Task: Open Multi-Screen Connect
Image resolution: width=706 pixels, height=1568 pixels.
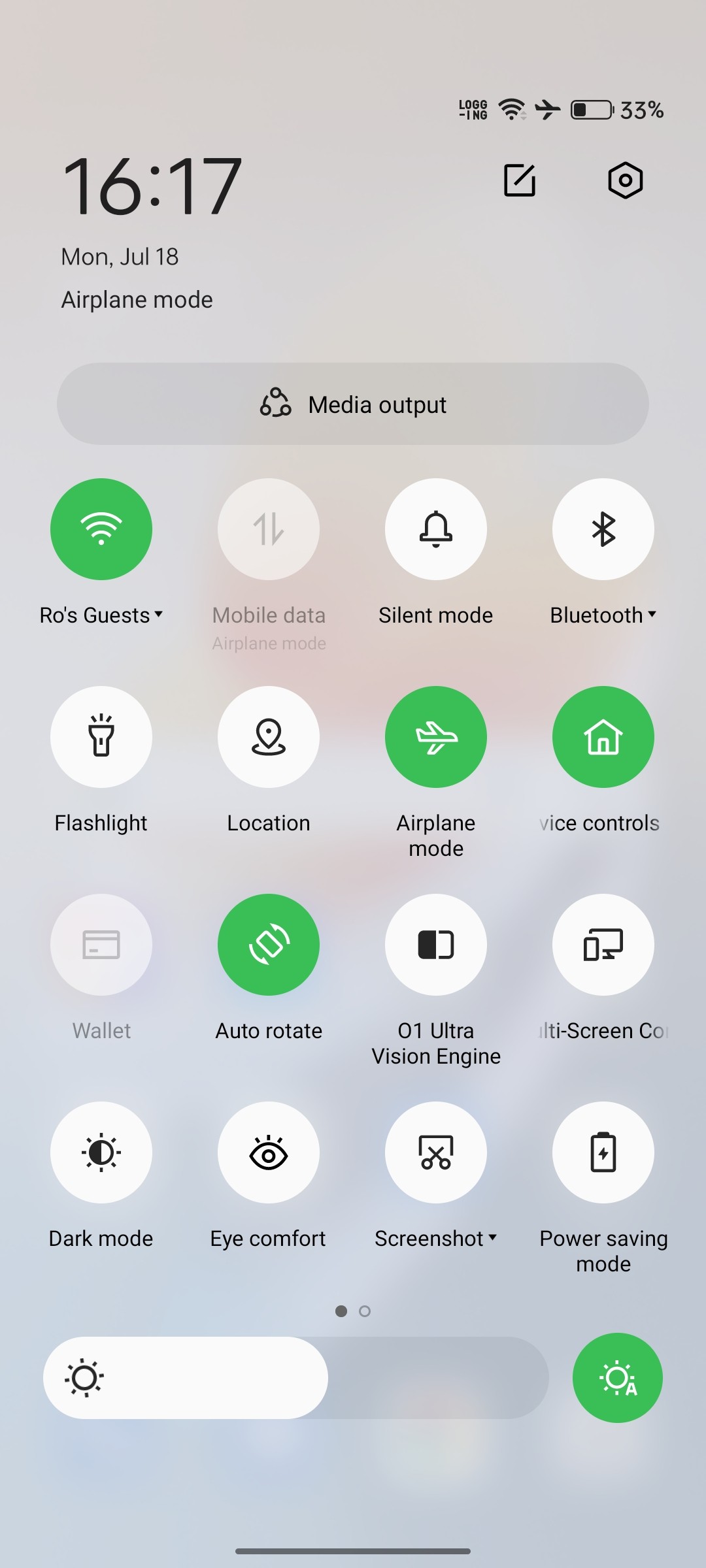Action: pyautogui.click(x=603, y=944)
